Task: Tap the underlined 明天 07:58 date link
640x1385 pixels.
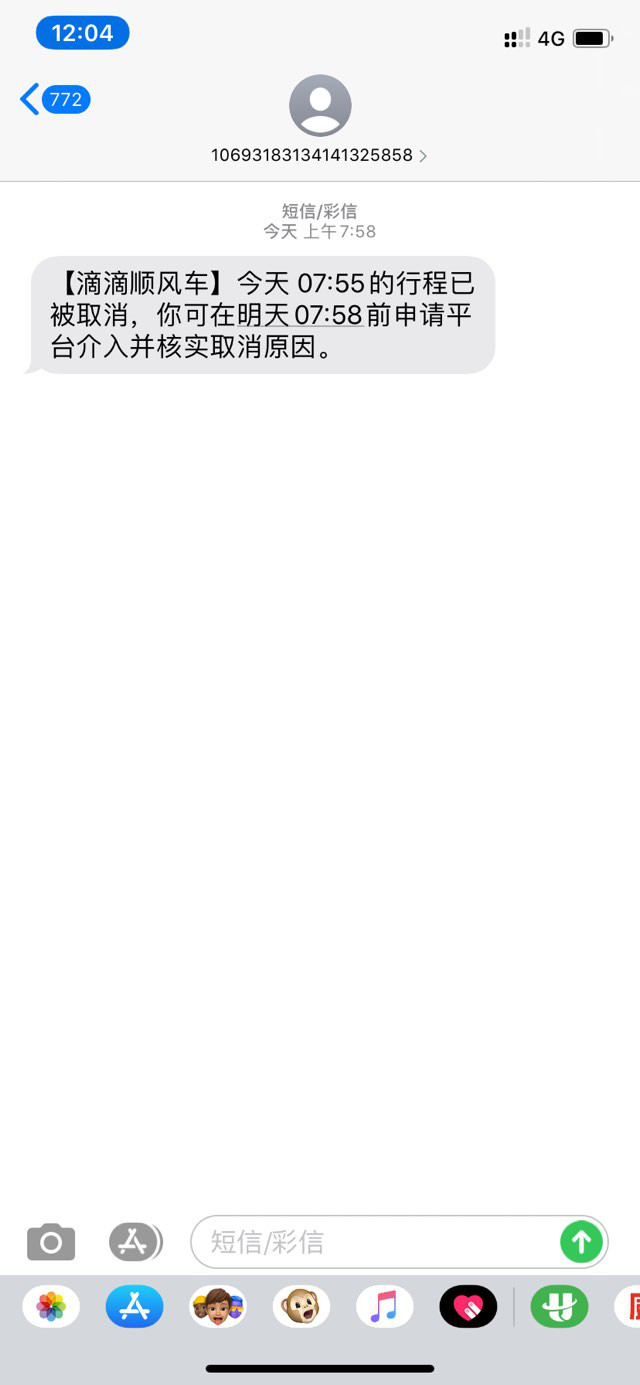Action: click(299, 314)
